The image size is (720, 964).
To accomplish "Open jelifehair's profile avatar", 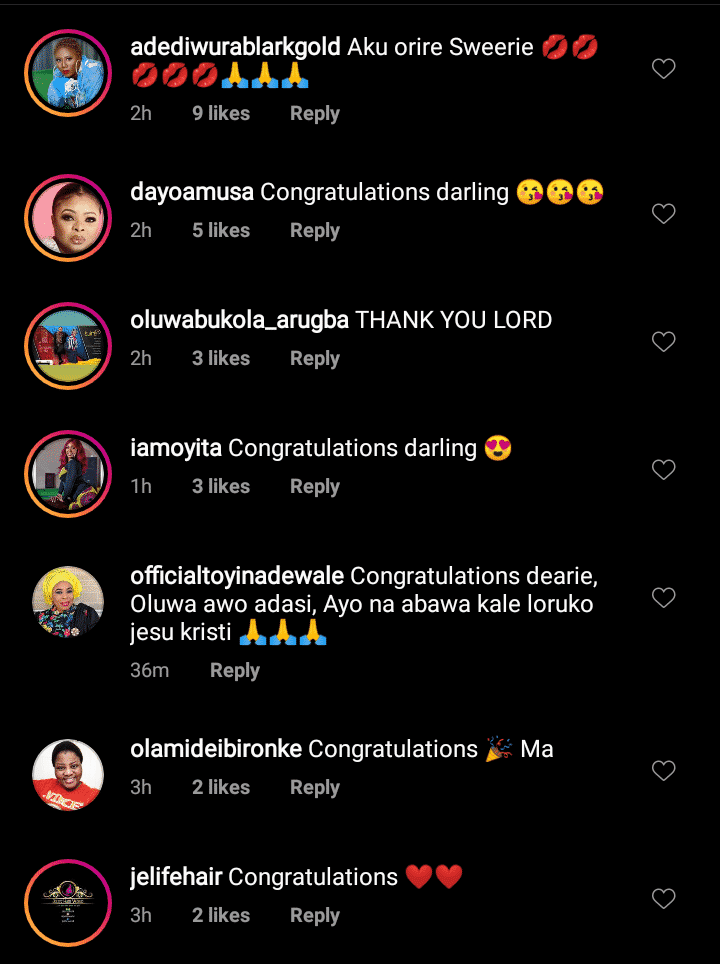I will click(x=68, y=903).
